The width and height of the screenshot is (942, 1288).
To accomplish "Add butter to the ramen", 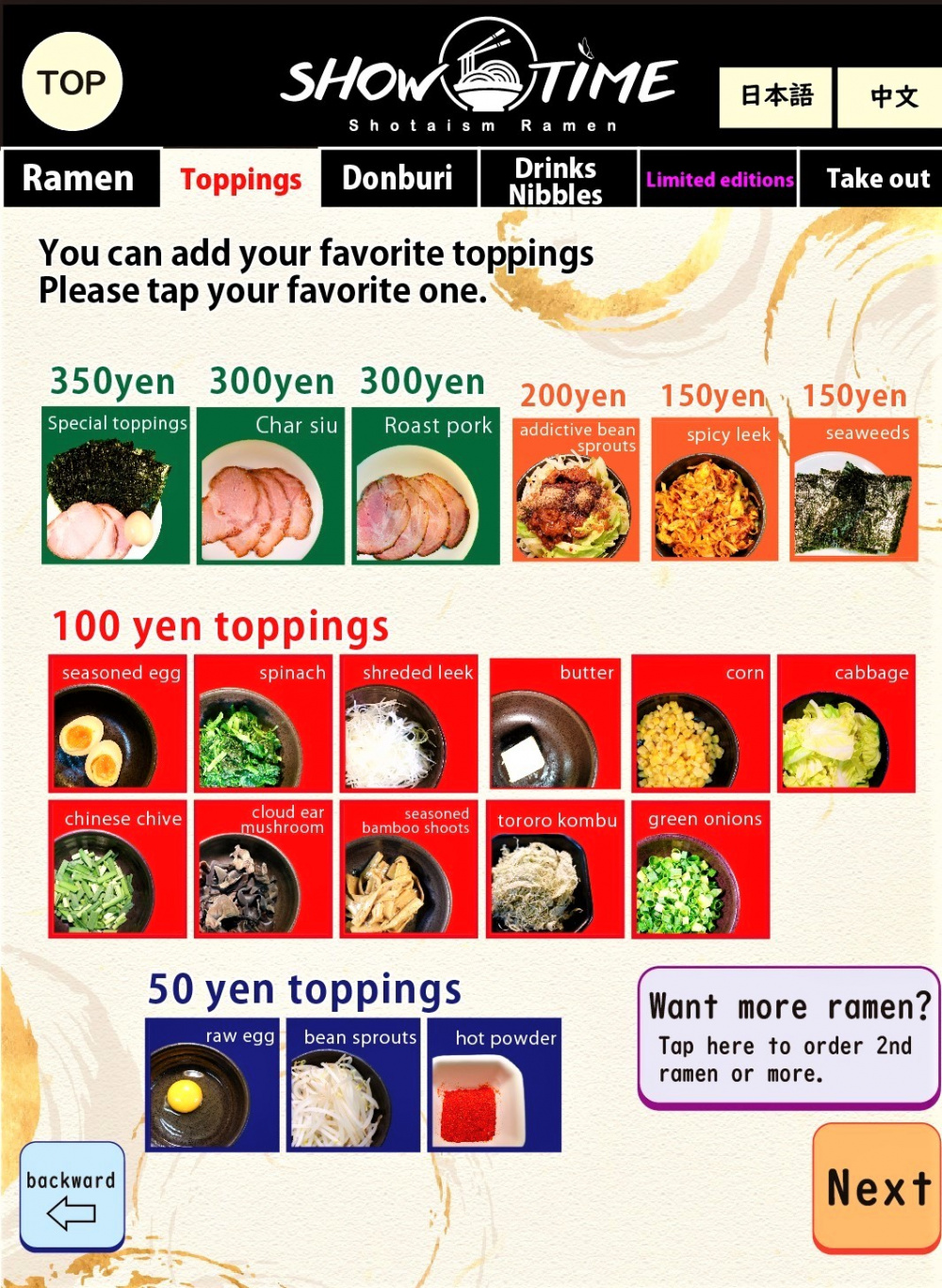I will 555,724.
